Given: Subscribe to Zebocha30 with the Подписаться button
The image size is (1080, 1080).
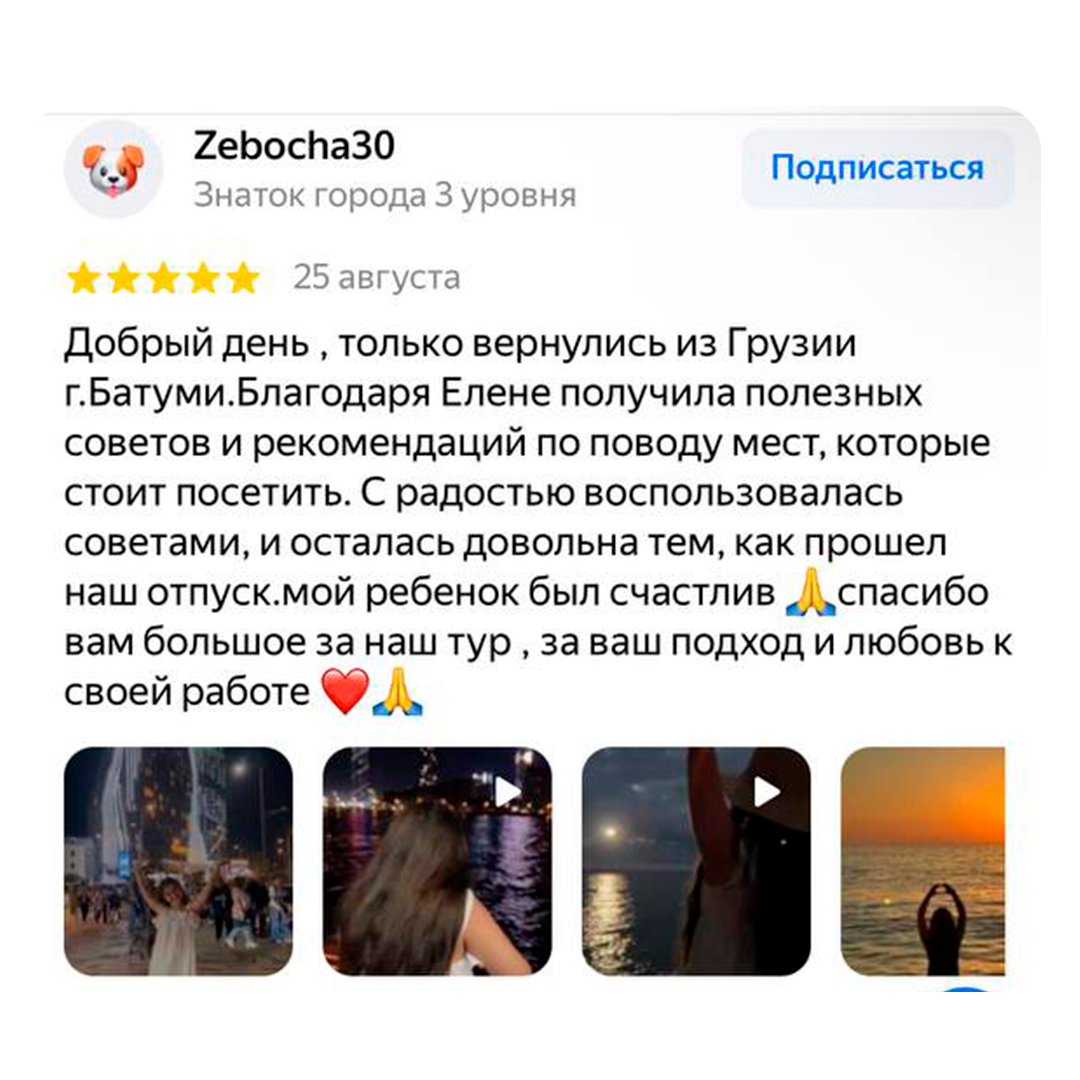Looking at the screenshot, I should [877, 168].
